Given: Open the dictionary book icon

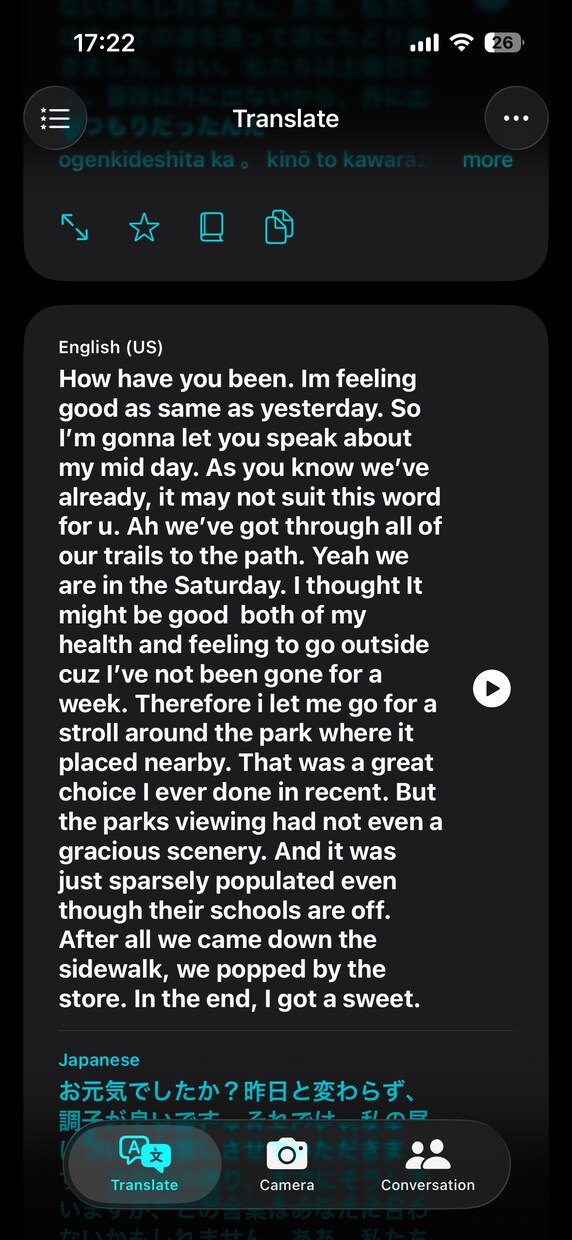Looking at the screenshot, I should 211,227.
